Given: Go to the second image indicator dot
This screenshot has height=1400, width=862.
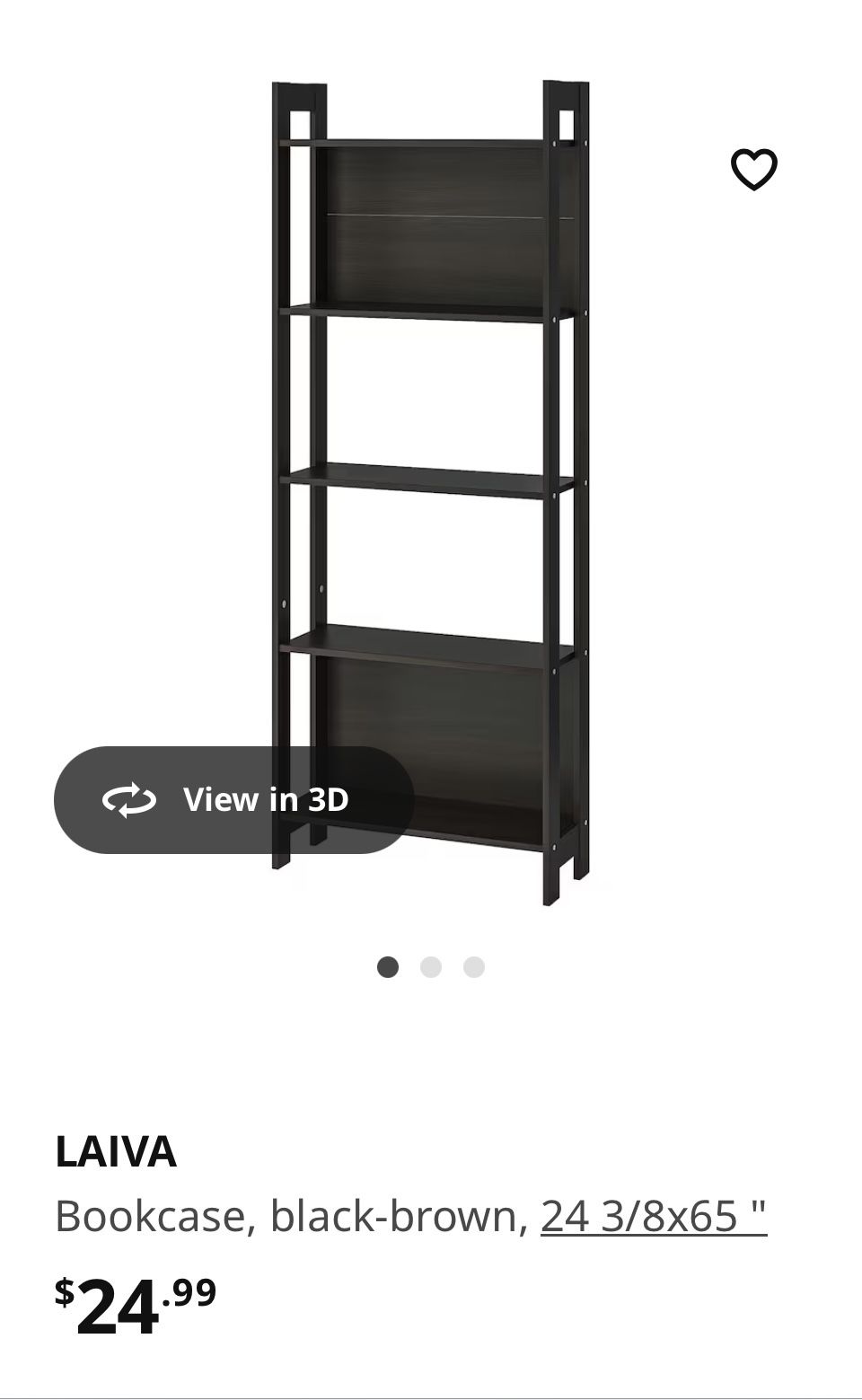Looking at the screenshot, I should [431, 967].
